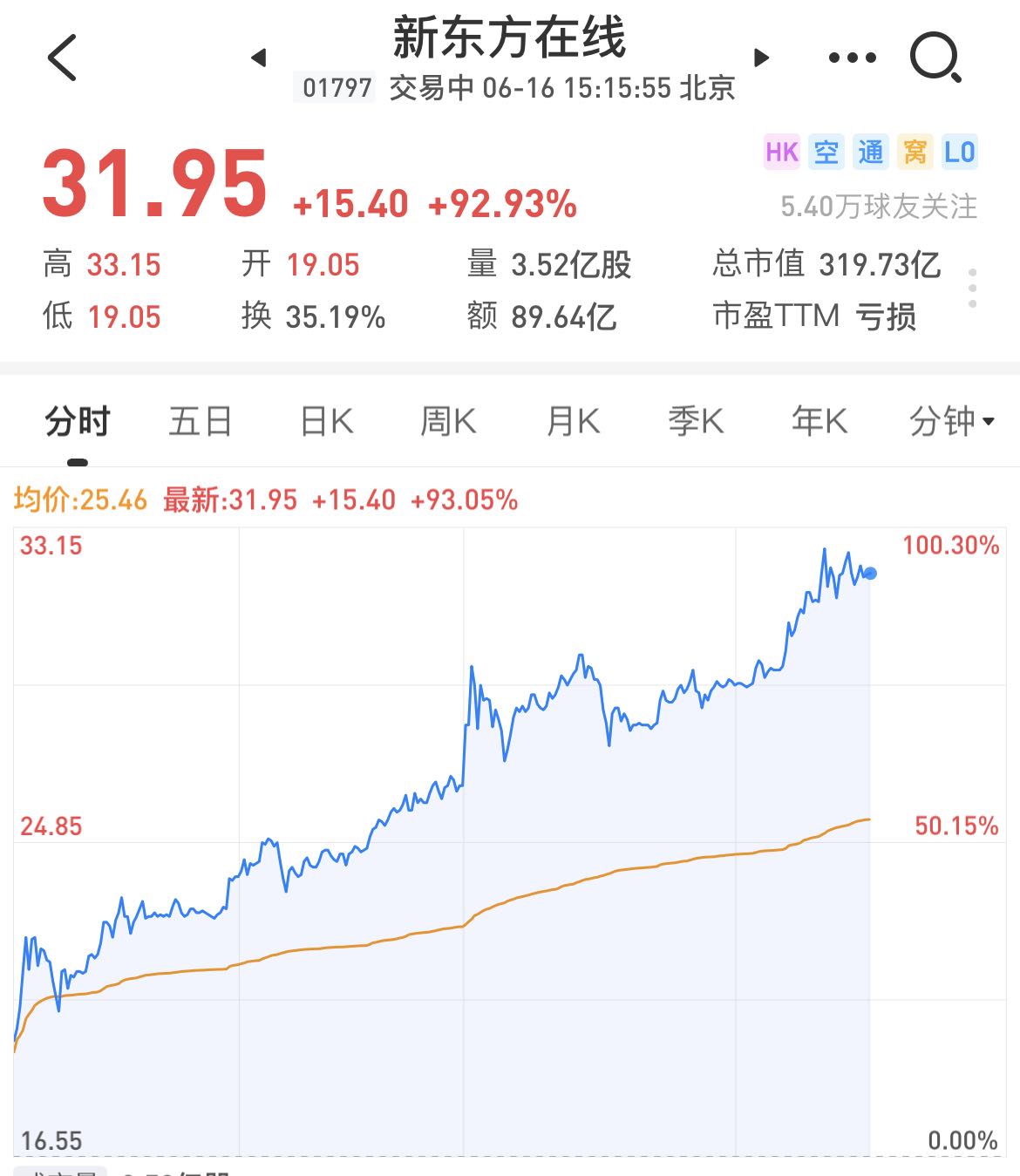Expand more quote details via vertical dots
The height and width of the screenshot is (1176, 1020).
tap(972, 289)
